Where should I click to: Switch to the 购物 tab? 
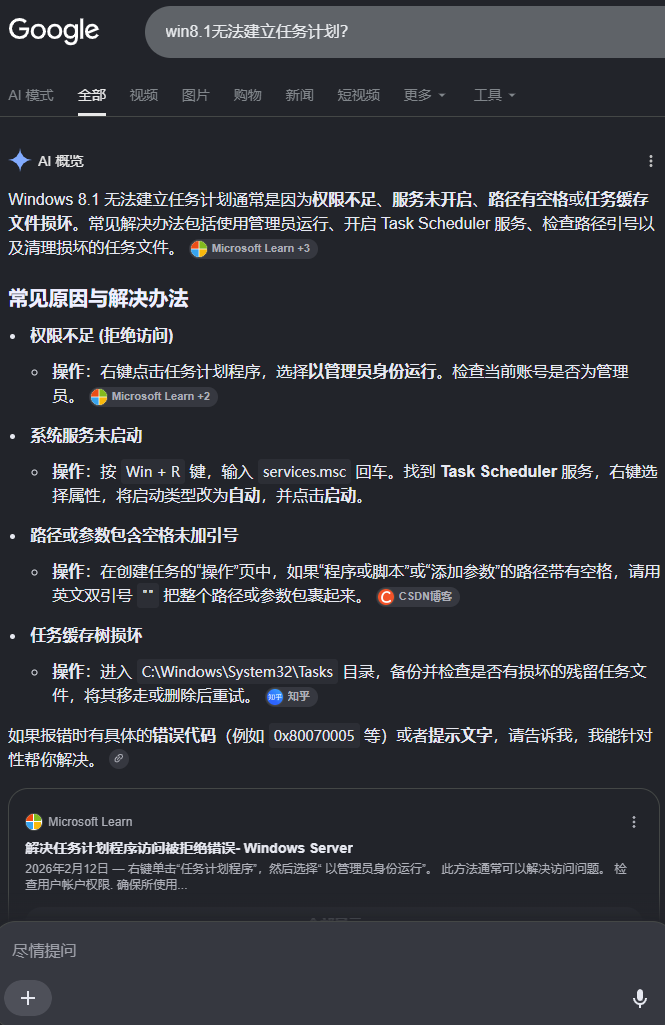click(248, 95)
